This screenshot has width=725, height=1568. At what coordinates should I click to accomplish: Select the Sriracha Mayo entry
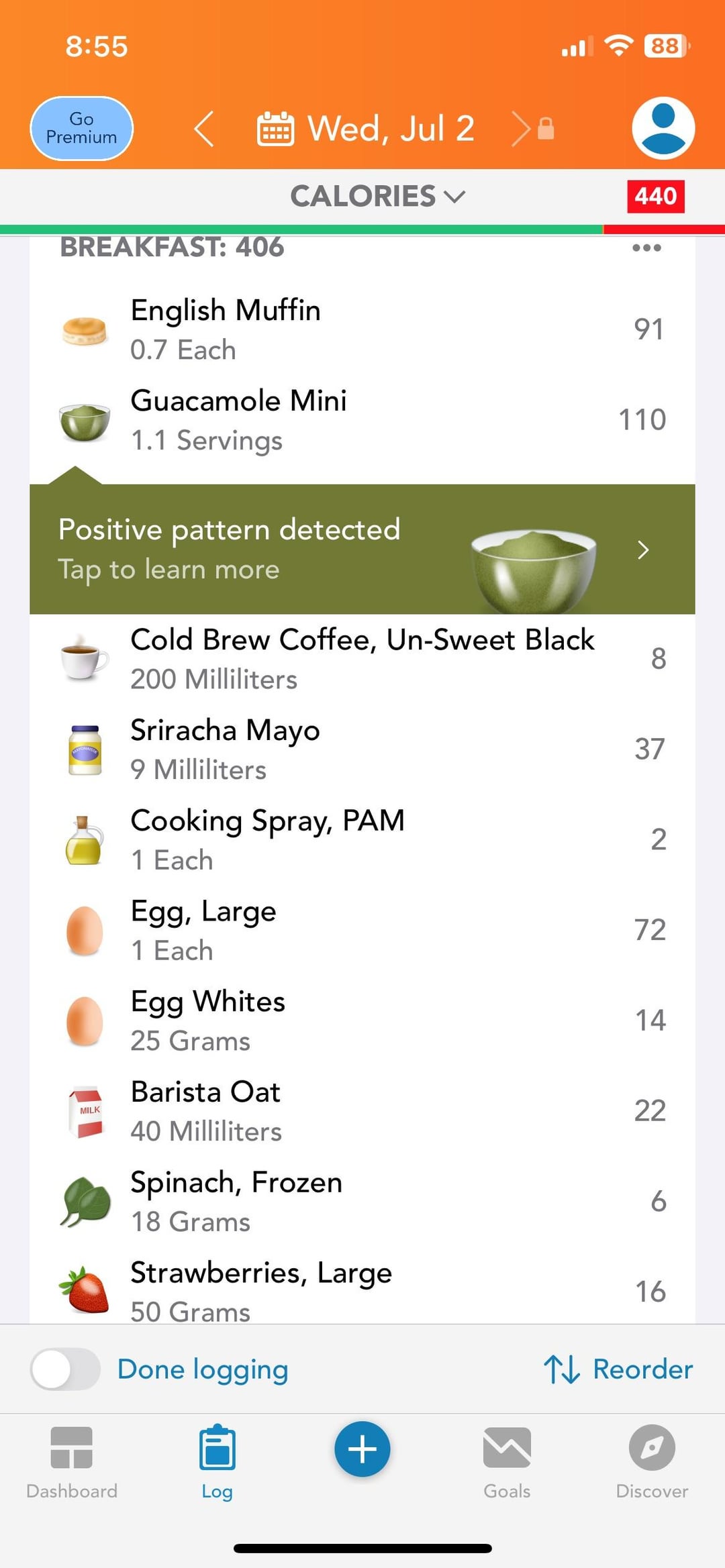(362, 749)
